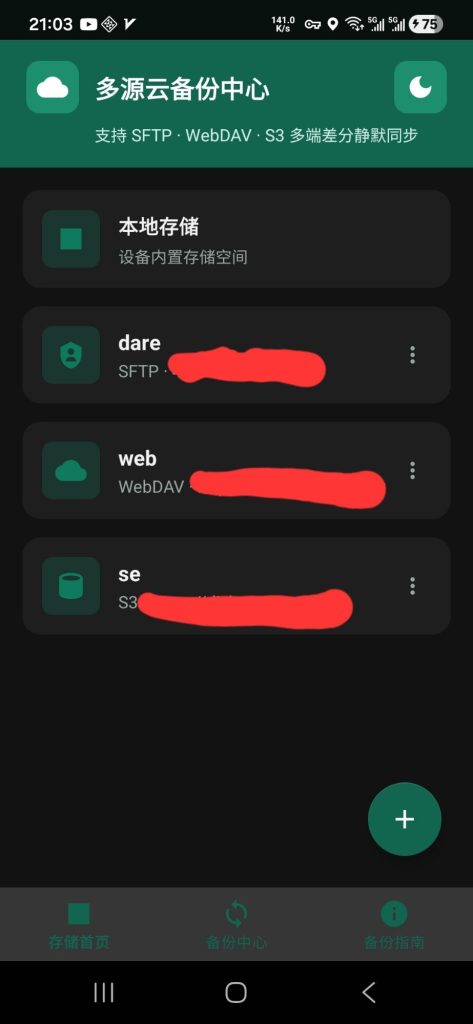Add a new storage source with the plus button
The width and height of the screenshot is (473, 1024).
click(404, 819)
